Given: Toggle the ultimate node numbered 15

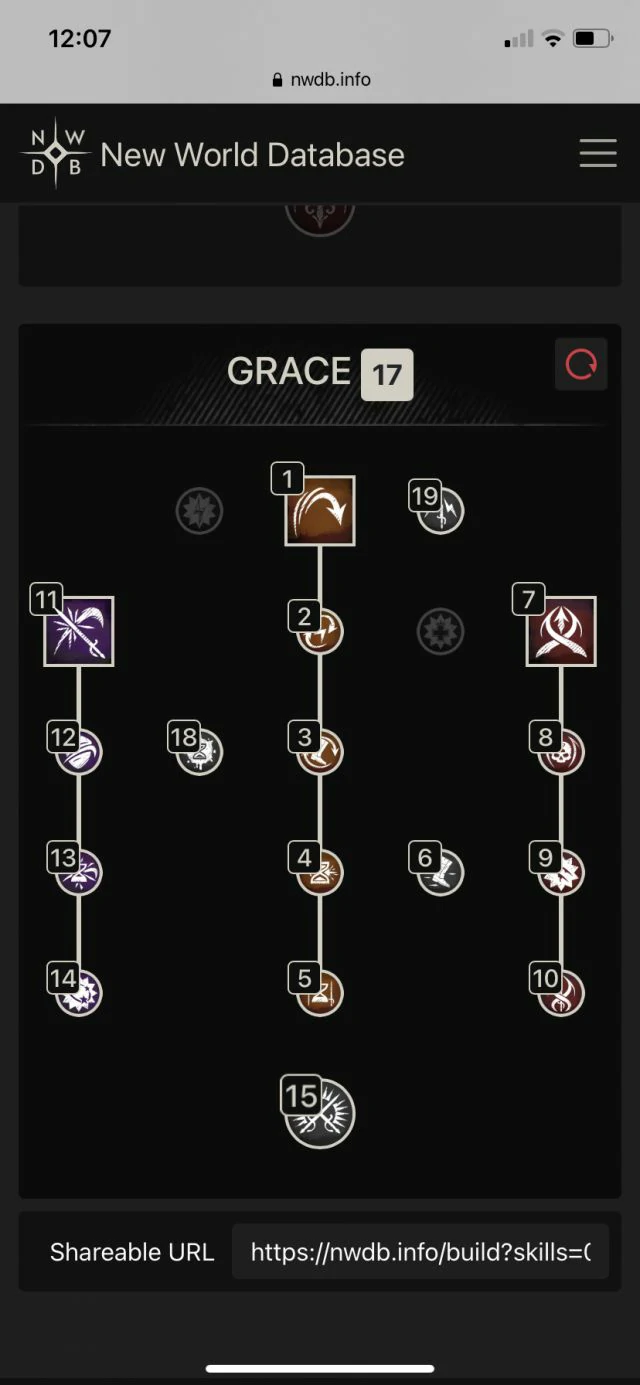Looking at the screenshot, I should pos(320,1113).
